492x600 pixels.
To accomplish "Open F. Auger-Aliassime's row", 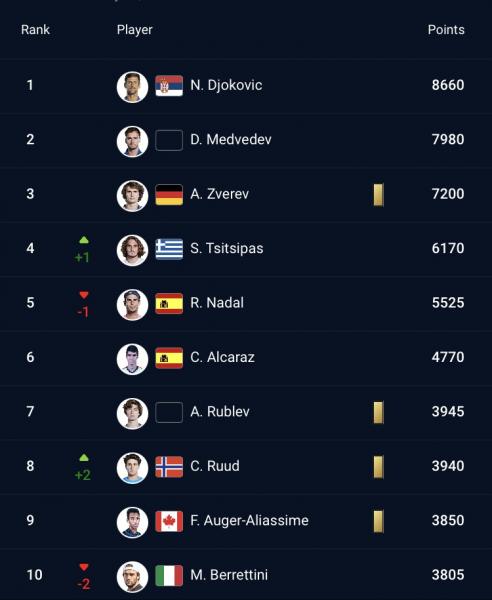I will tap(246, 522).
